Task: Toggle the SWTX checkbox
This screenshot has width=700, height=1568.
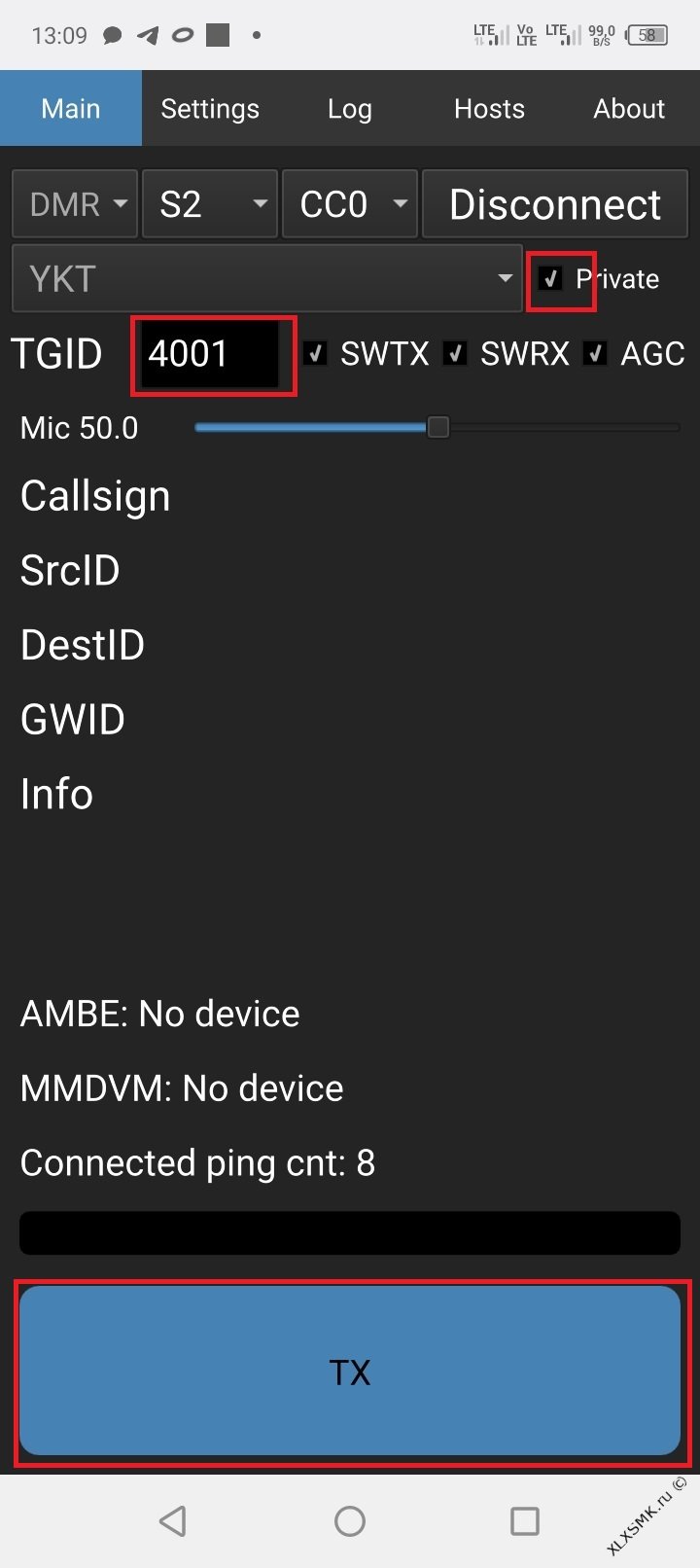Action: point(315,353)
